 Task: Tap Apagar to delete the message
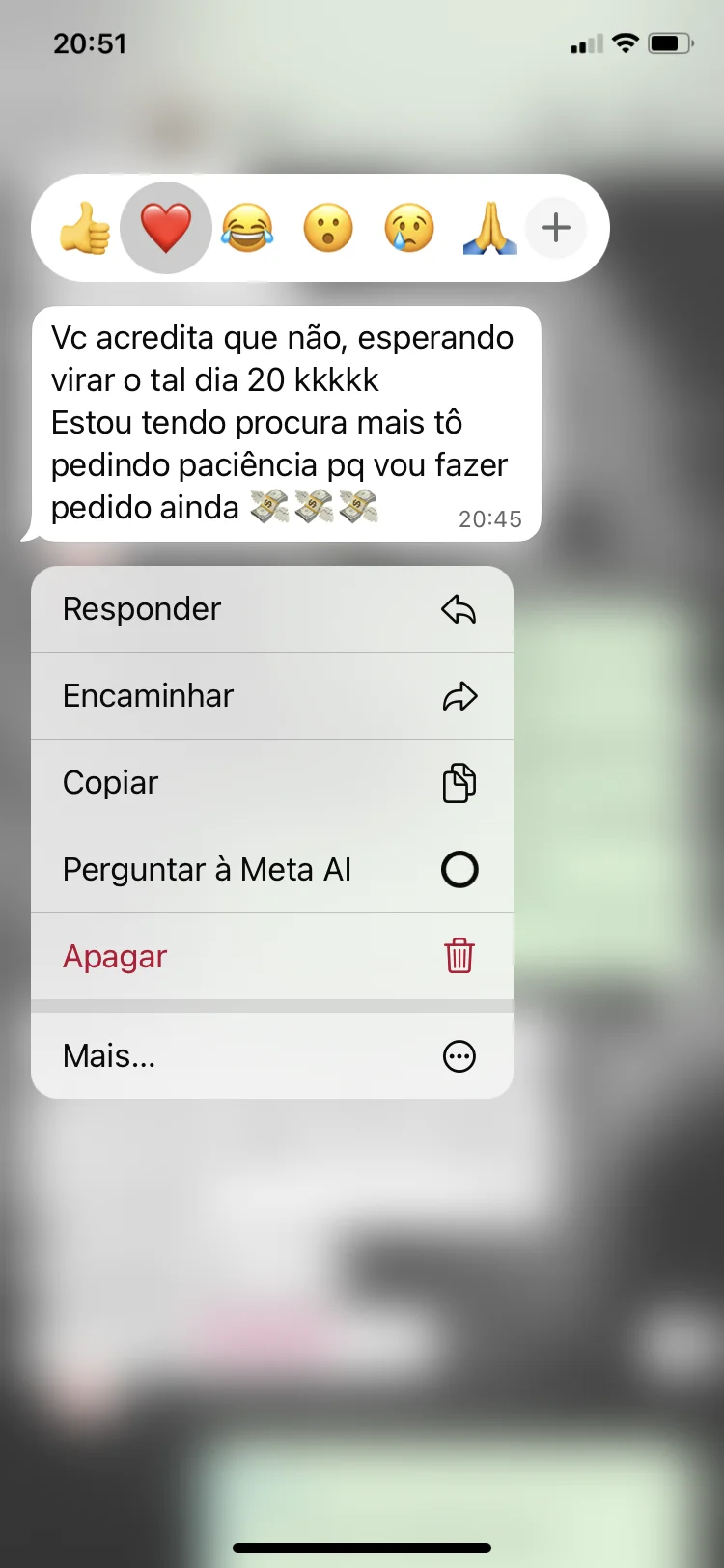(114, 956)
